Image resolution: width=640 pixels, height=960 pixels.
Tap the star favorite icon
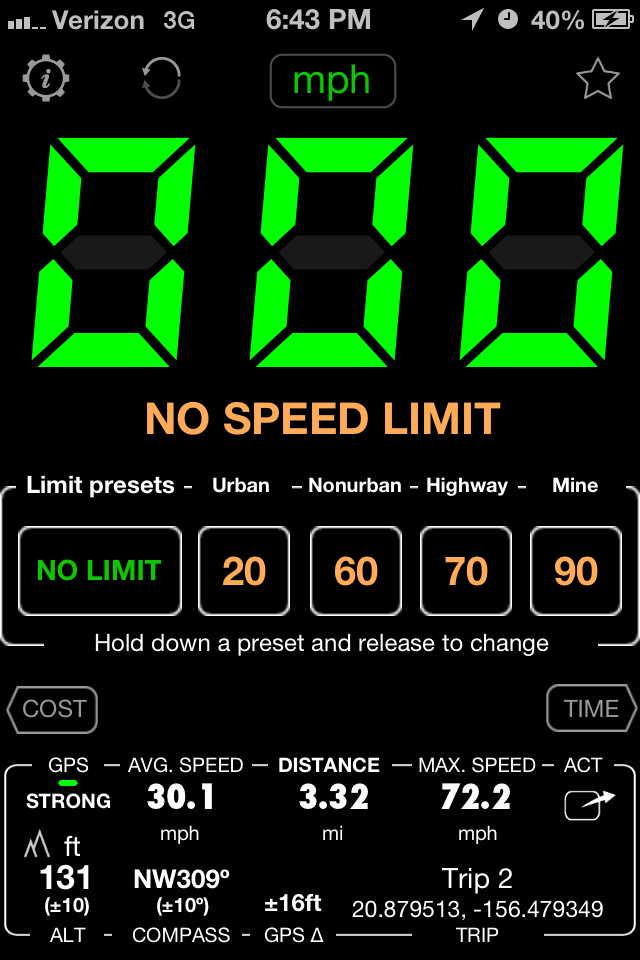coord(597,79)
